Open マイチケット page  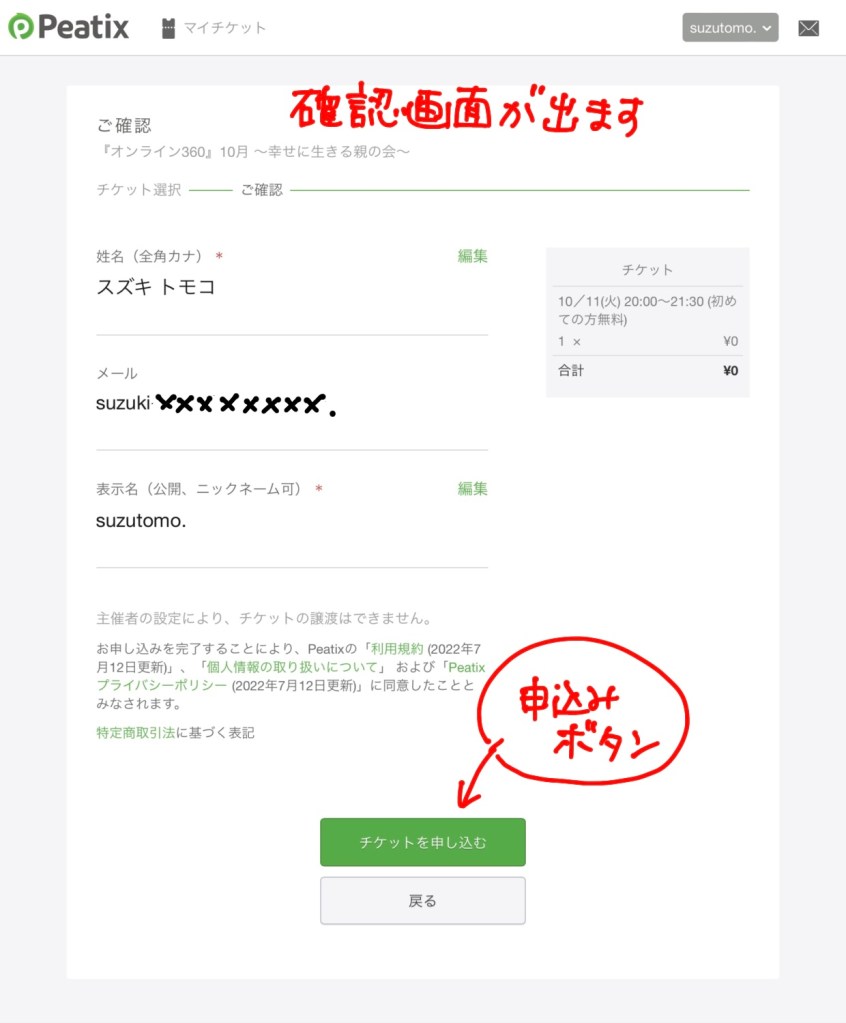[214, 28]
